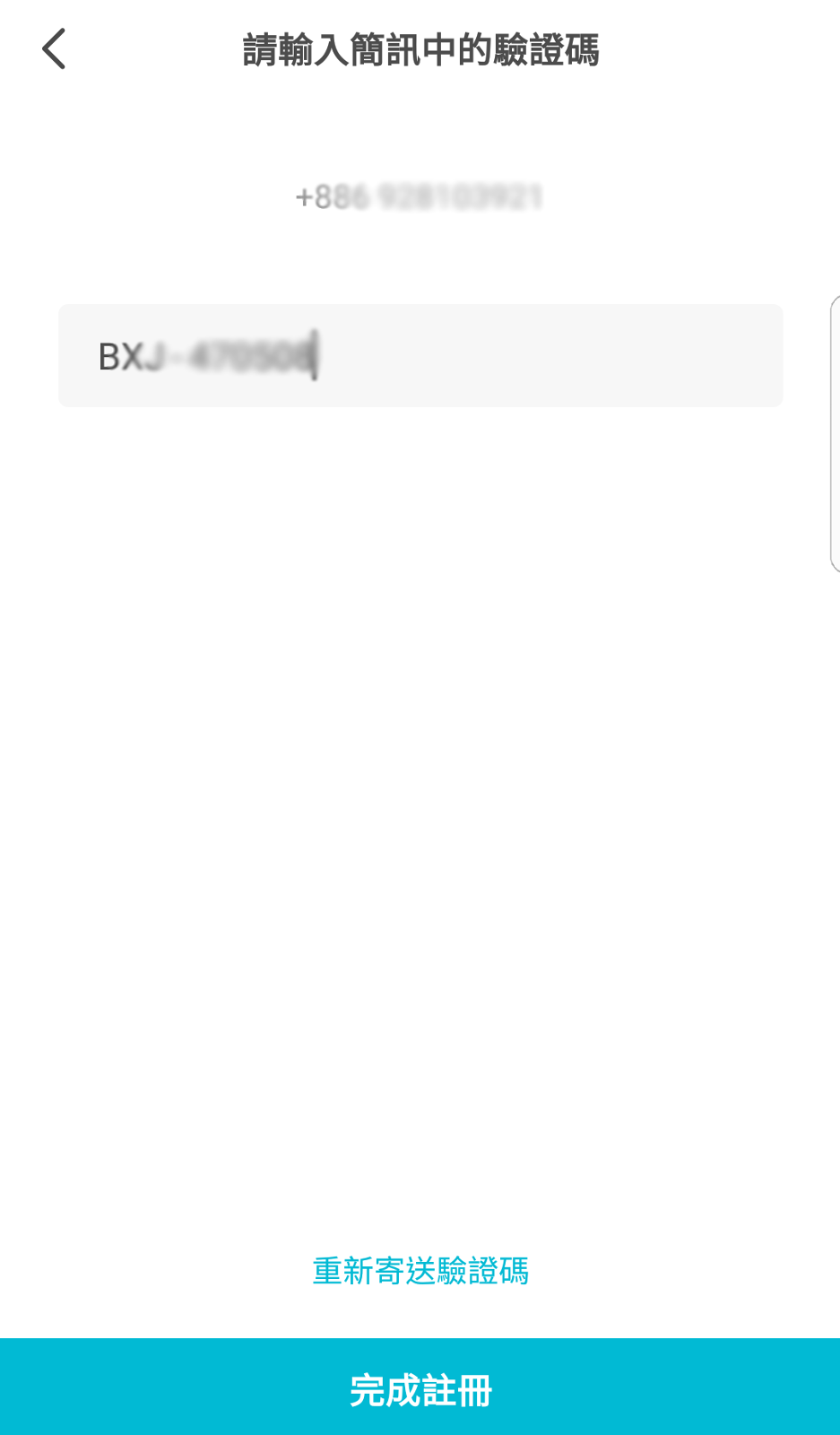The height and width of the screenshot is (1435, 840).
Task: Tap the 完成註冊 button
Action: click(420, 1387)
